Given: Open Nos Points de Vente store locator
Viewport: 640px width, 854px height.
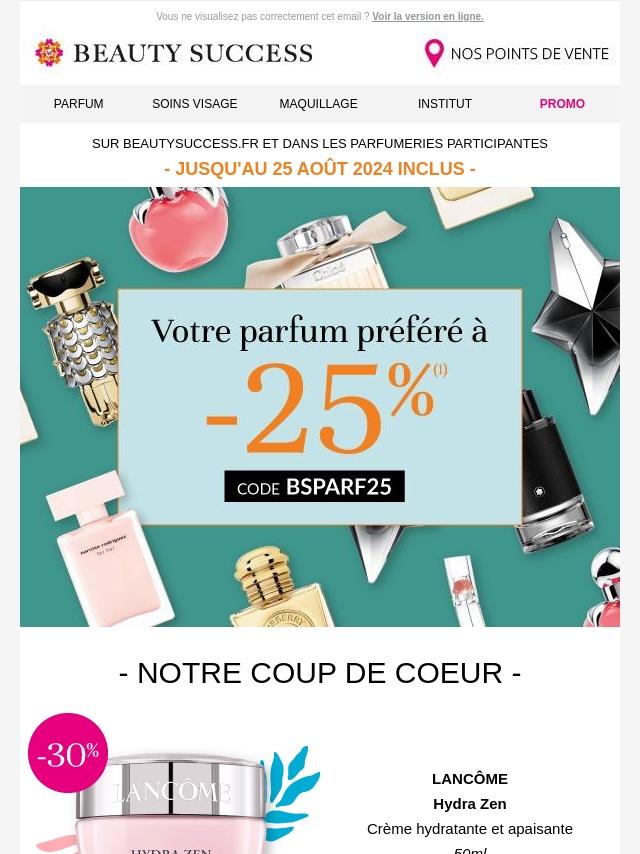Looking at the screenshot, I should [517, 54].
